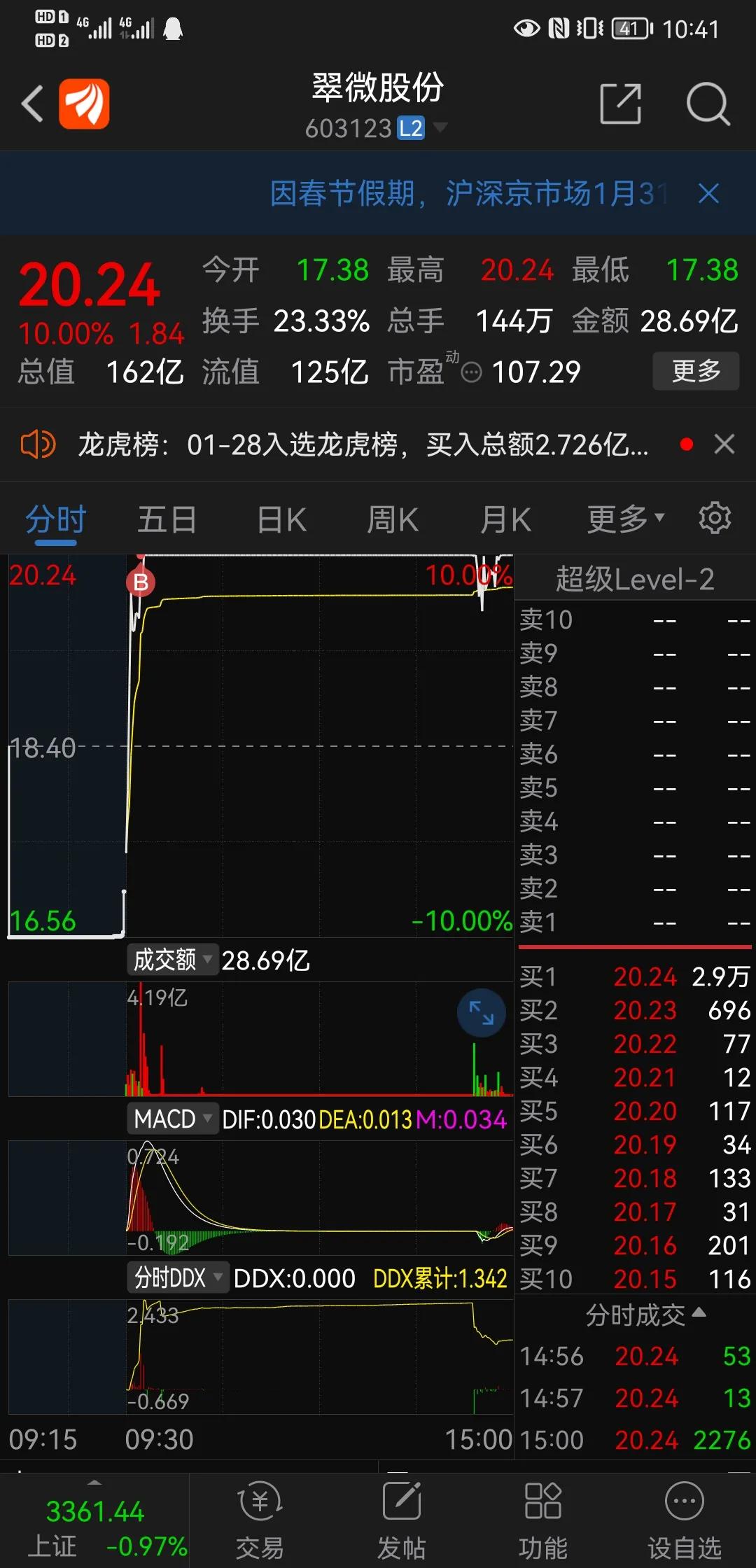The width and height of the screenshot is (756, 1568).
Task: Dismiss the 龙虎榜 news ticker
Action: point(724,444)
